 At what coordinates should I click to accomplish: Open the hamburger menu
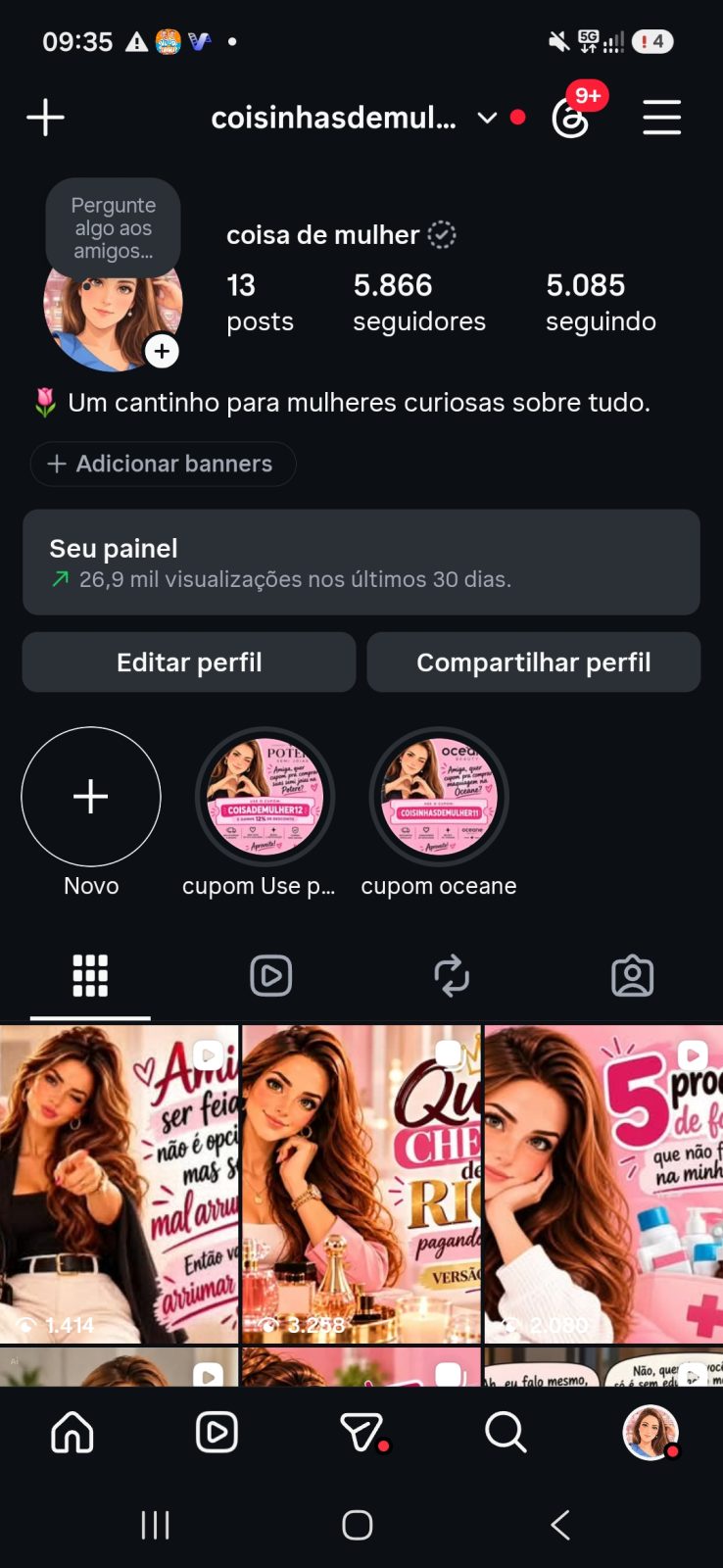[x=662, y=118]
